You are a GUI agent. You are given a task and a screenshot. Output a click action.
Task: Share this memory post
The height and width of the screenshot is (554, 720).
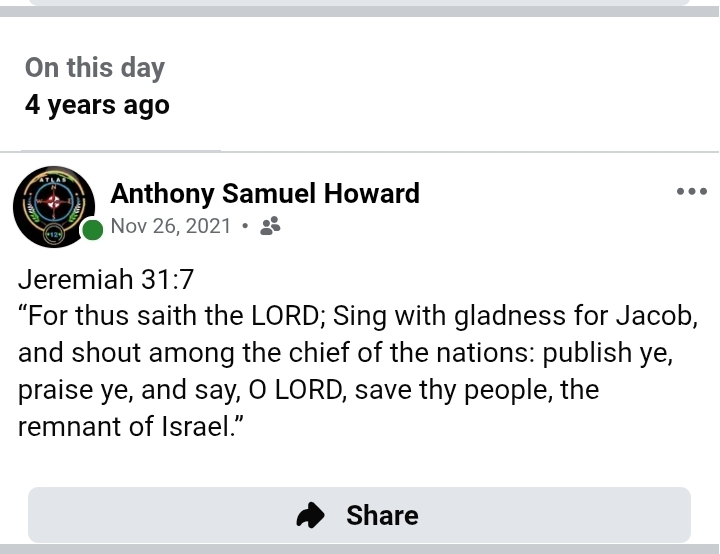tap(359, 515)
